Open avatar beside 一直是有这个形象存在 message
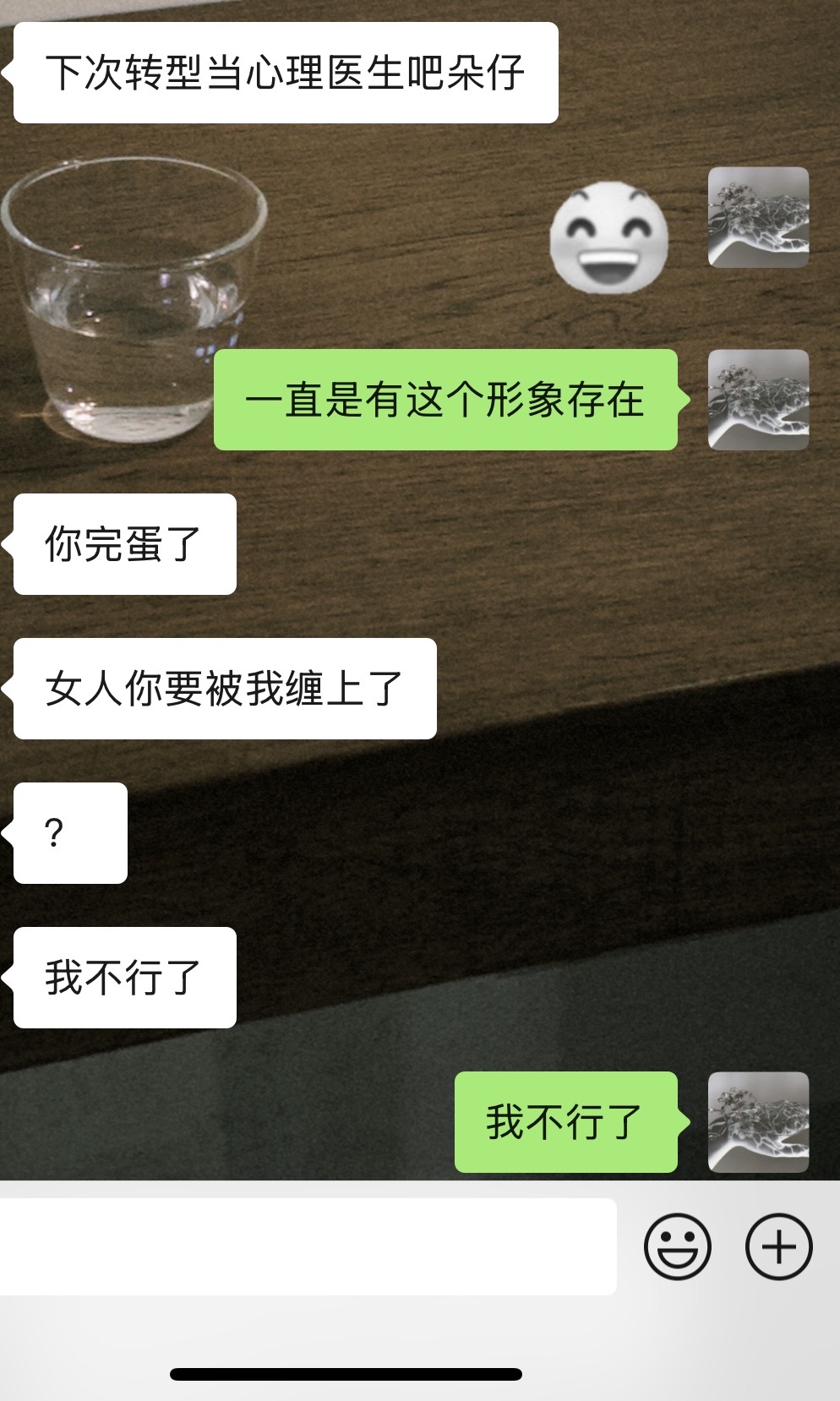Image resolution: width=840 pixels, height=1401 pixels. (x=758, y=400)
